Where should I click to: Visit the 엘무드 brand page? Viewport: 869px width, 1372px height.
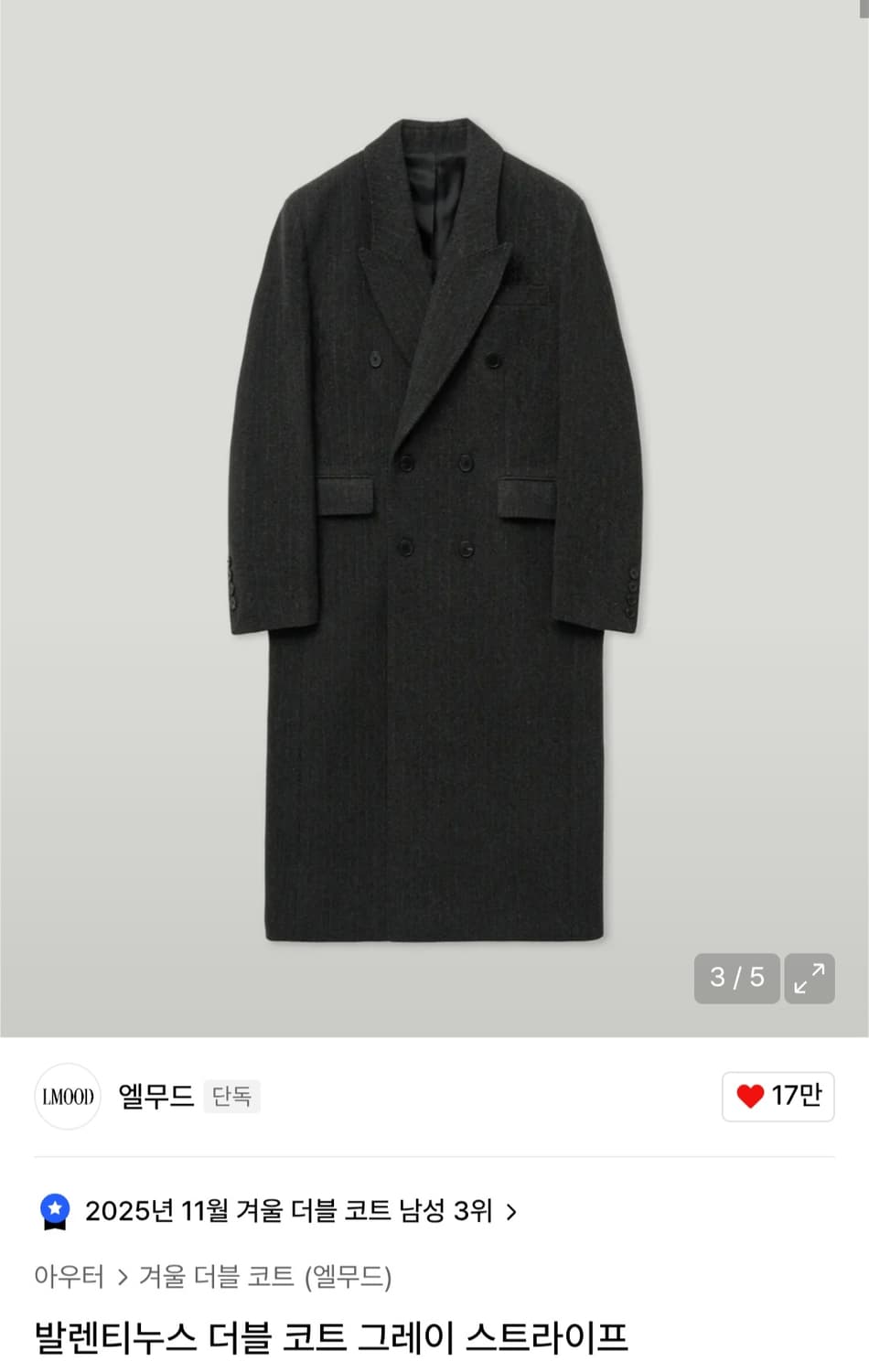[x=155, y=1097]
